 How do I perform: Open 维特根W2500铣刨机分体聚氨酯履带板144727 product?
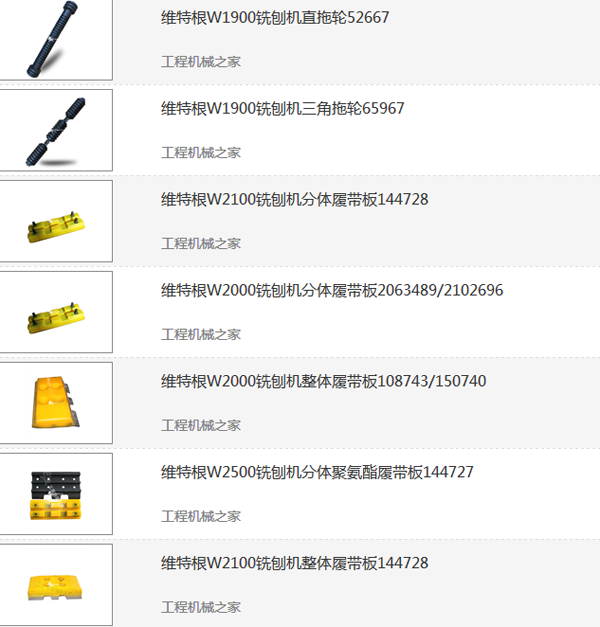click(x=317, y=472)
